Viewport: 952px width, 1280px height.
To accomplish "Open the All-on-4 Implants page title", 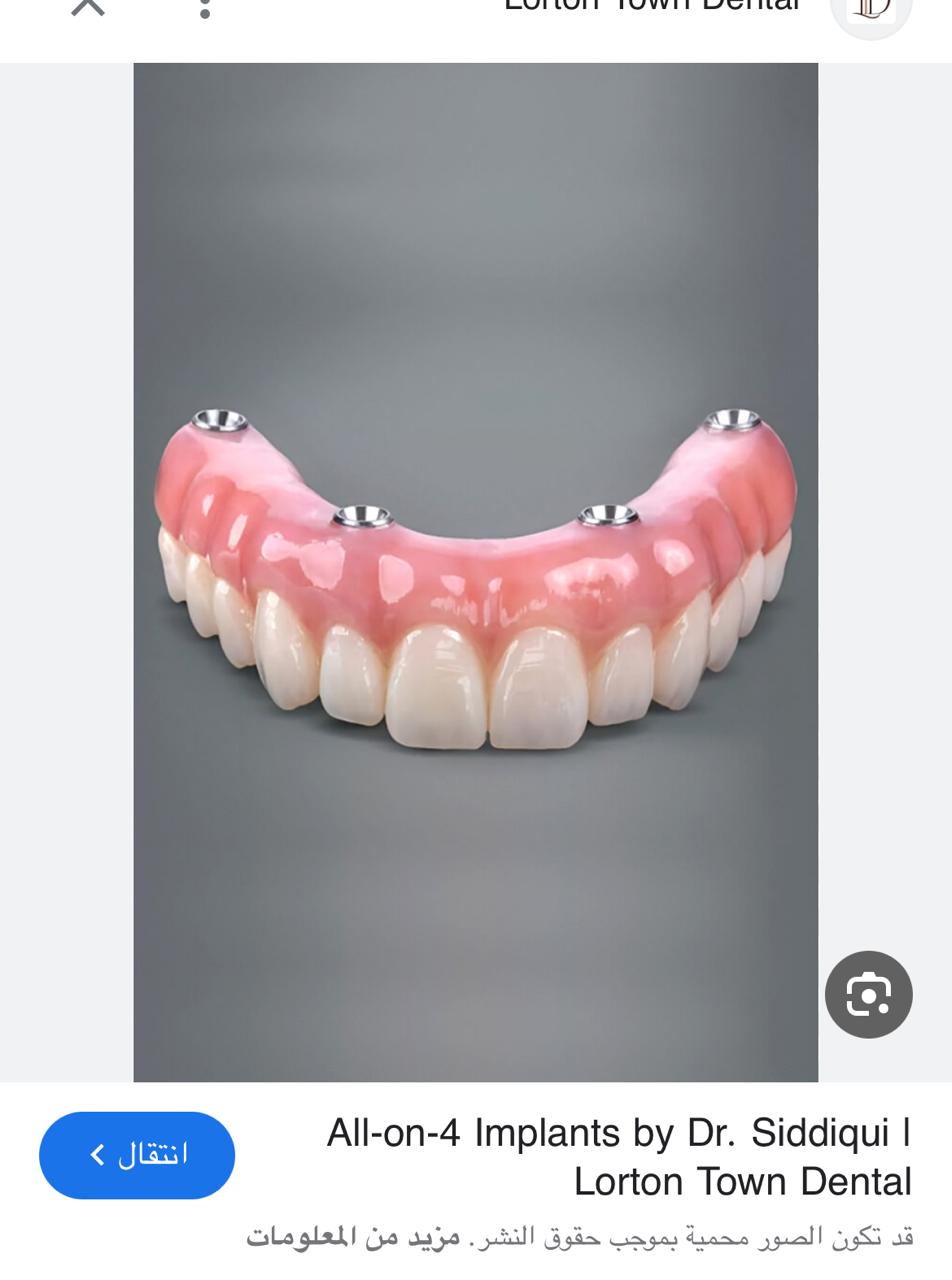I will click(618, 1157).
